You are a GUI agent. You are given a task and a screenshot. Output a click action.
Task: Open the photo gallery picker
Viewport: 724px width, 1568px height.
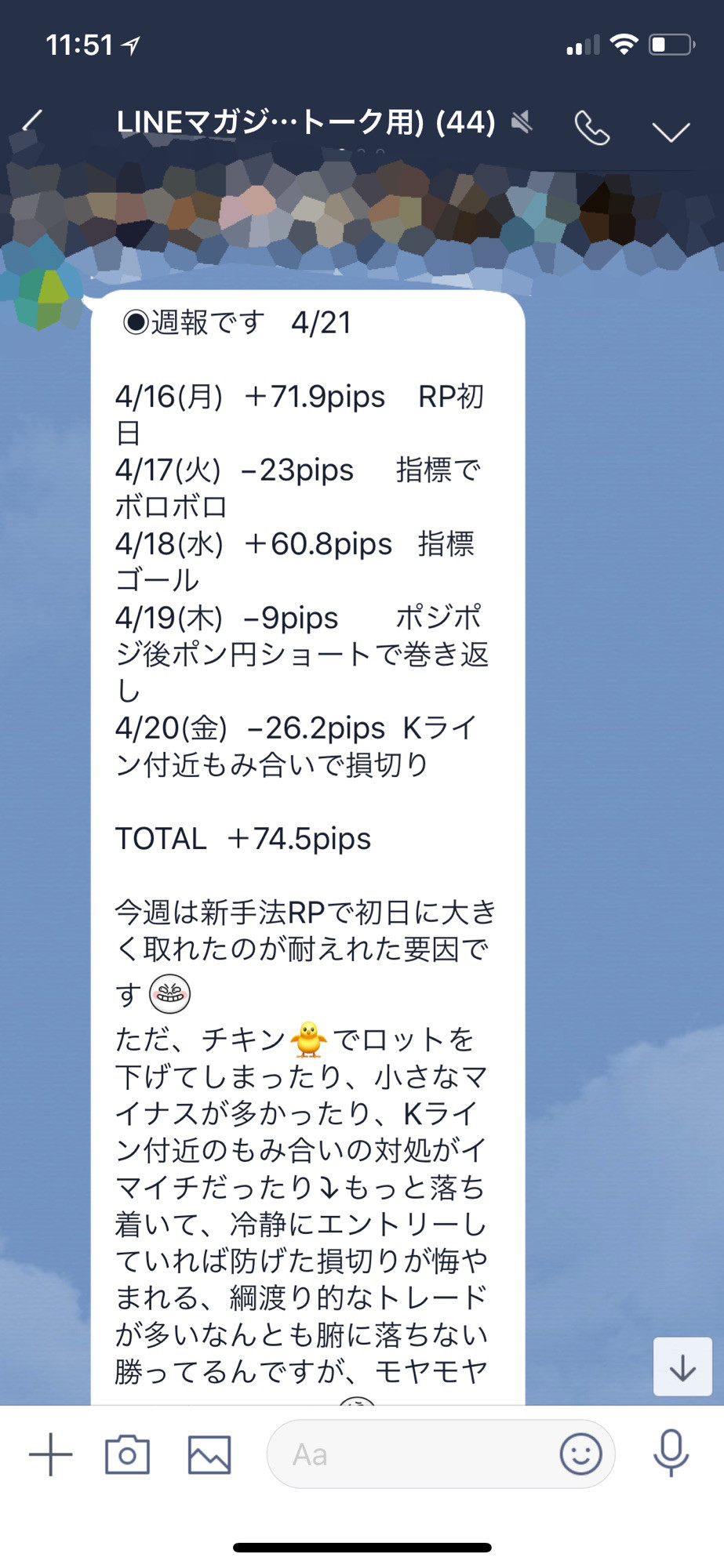[209, 1454]
